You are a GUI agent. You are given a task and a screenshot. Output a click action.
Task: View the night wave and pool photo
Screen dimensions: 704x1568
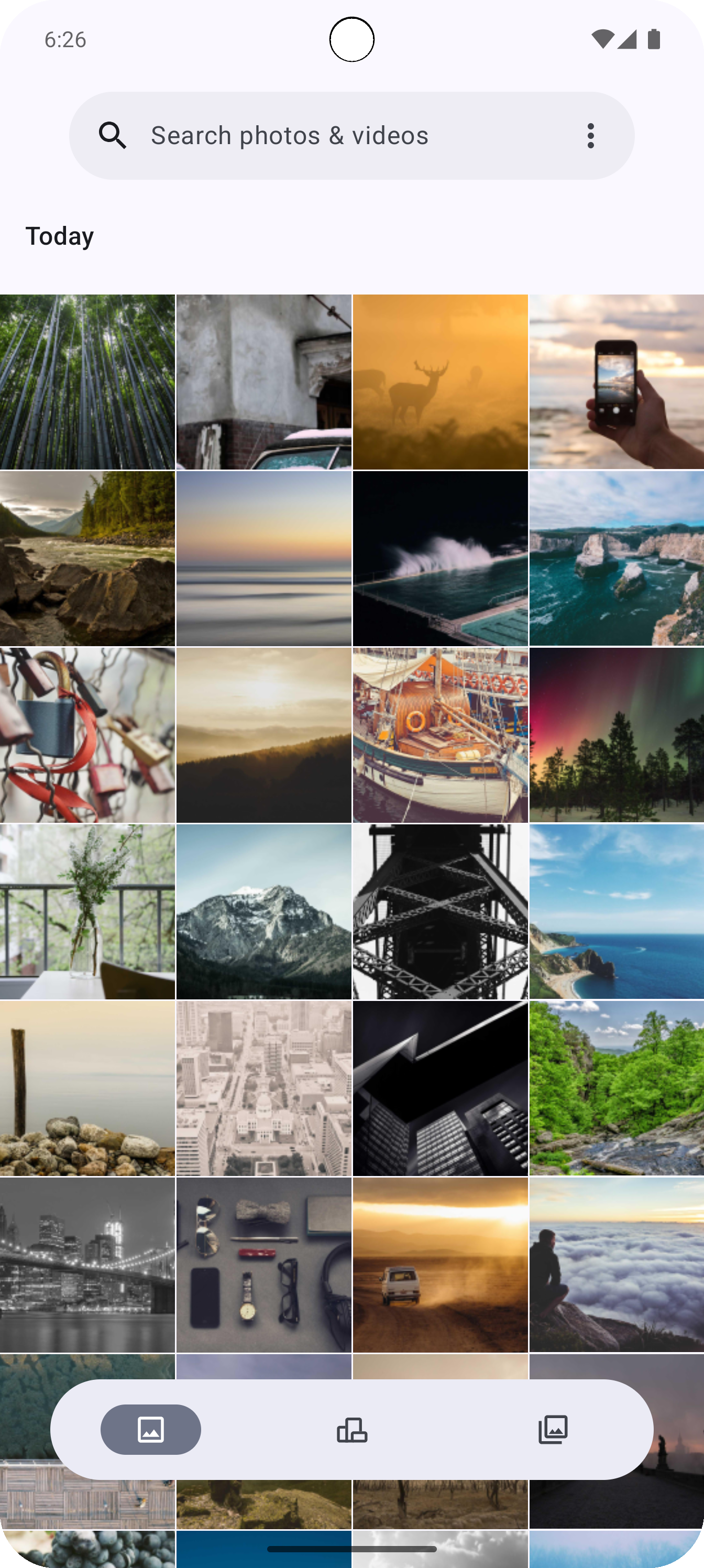(440, 558)
